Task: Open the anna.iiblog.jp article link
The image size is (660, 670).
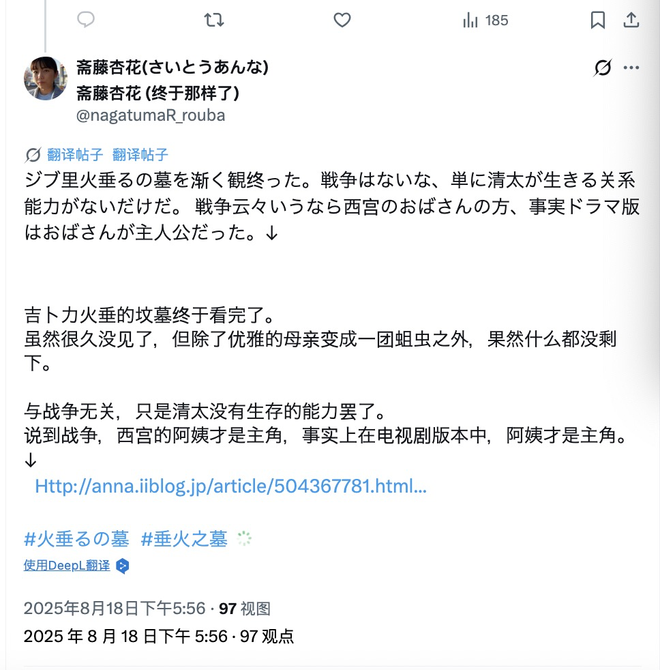Action: point(231,486)
